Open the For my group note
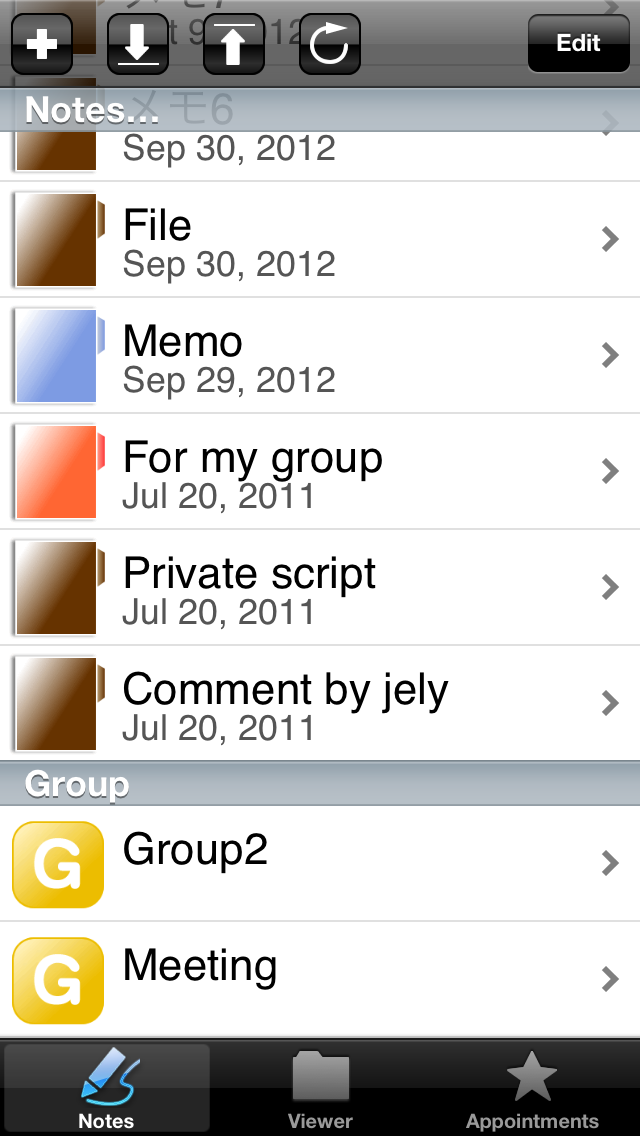 [x=320, y=472]
